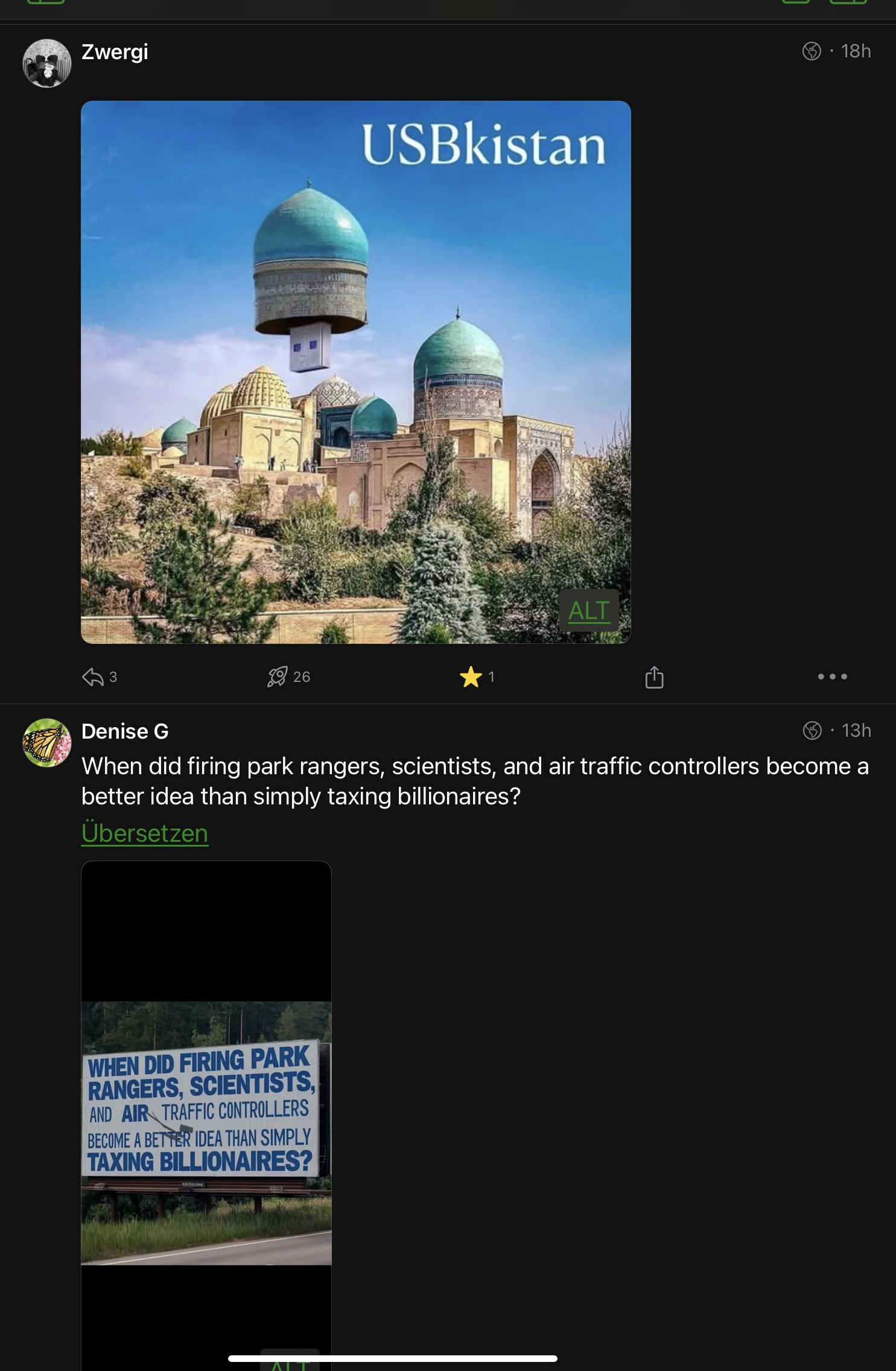
Task: Open Denise G's profile by the display name
Action: pos(125,731)
